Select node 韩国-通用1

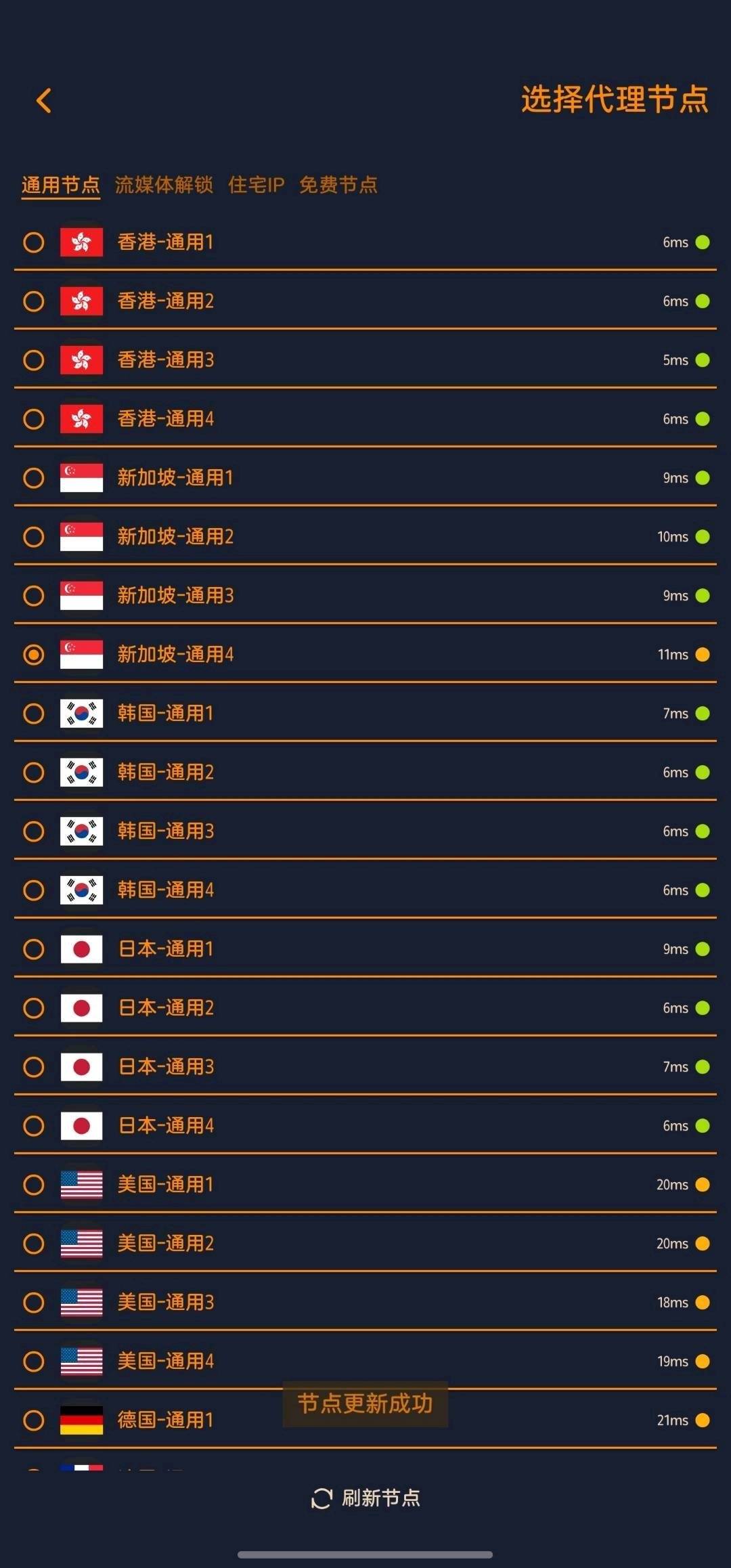click(166, 714)
